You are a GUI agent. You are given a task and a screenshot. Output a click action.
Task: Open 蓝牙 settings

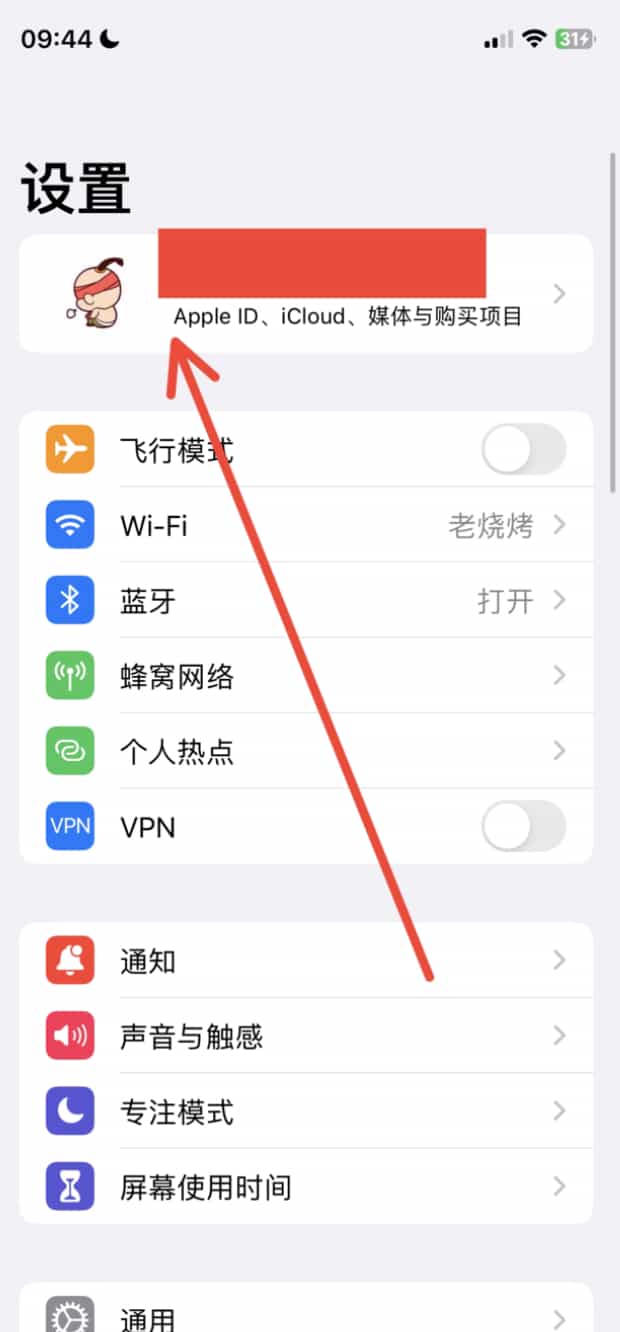[306, 601]
